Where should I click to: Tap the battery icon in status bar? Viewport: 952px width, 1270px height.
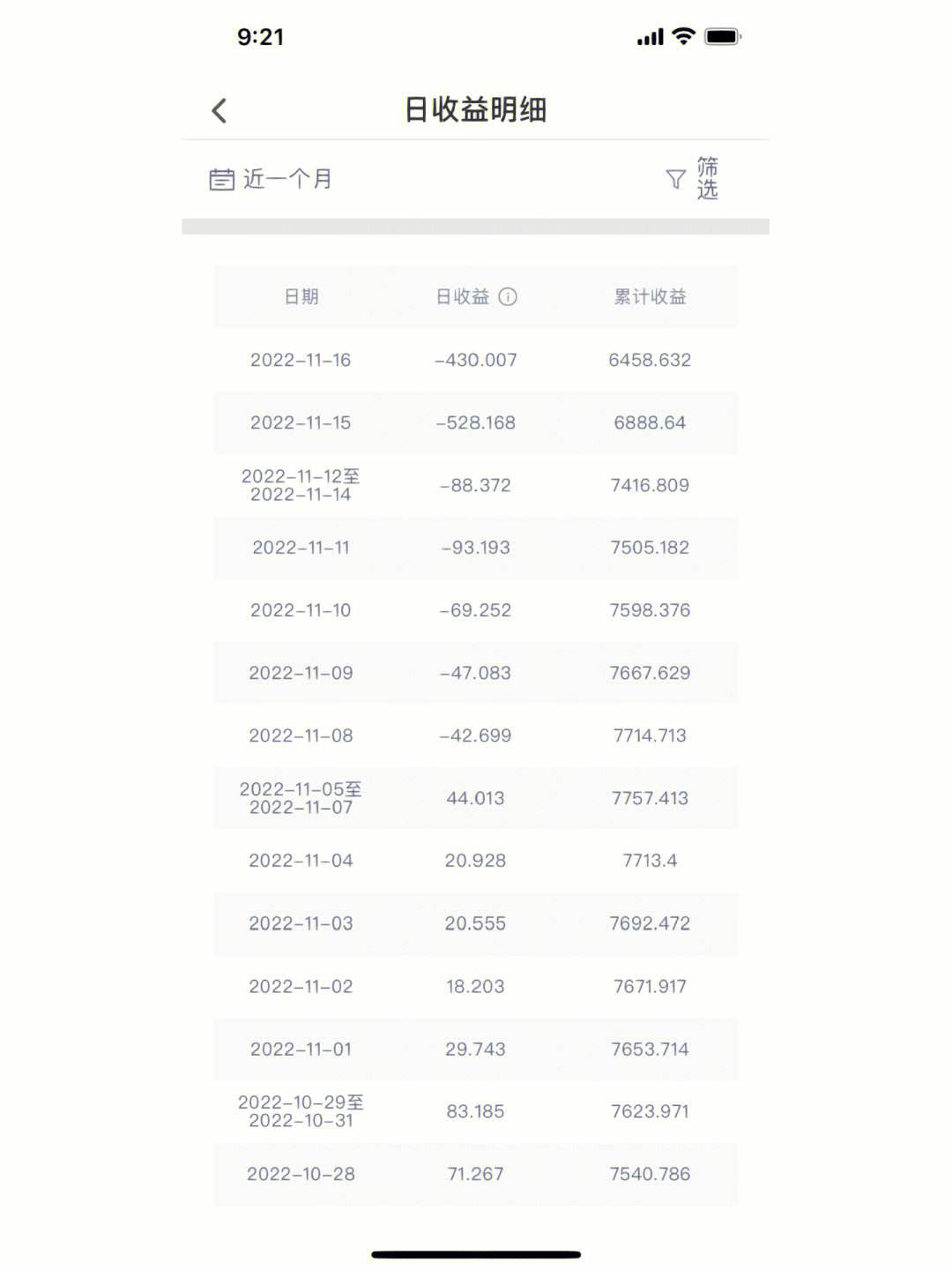tap(720, 38)
